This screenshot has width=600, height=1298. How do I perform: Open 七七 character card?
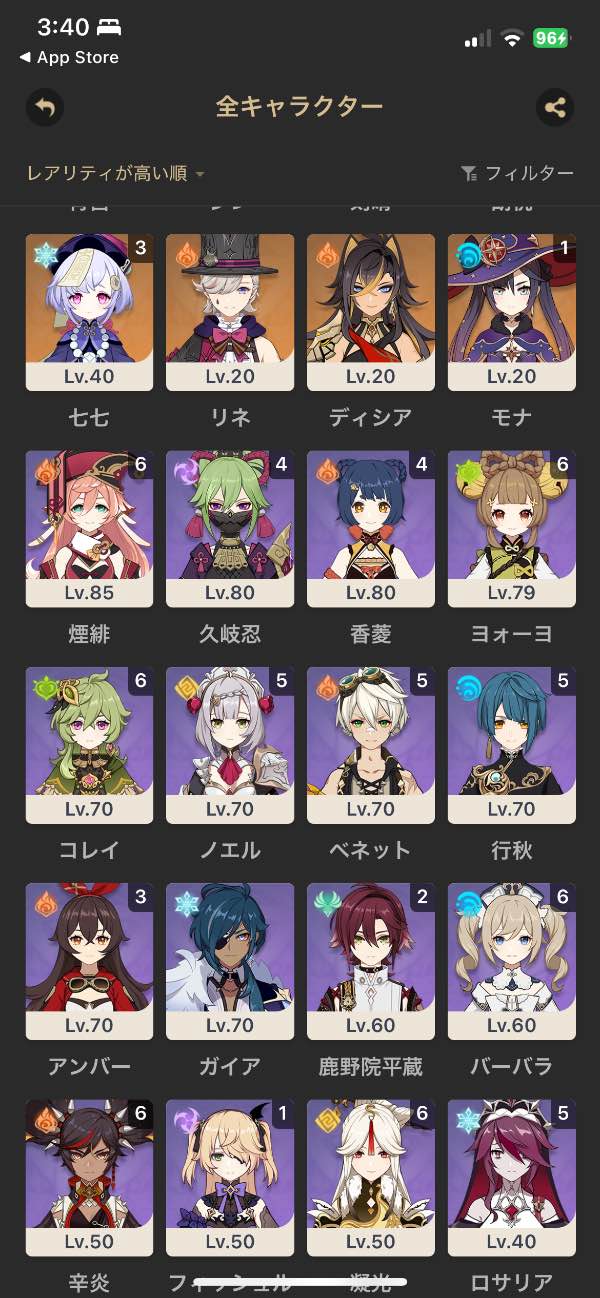click(89, 312)
